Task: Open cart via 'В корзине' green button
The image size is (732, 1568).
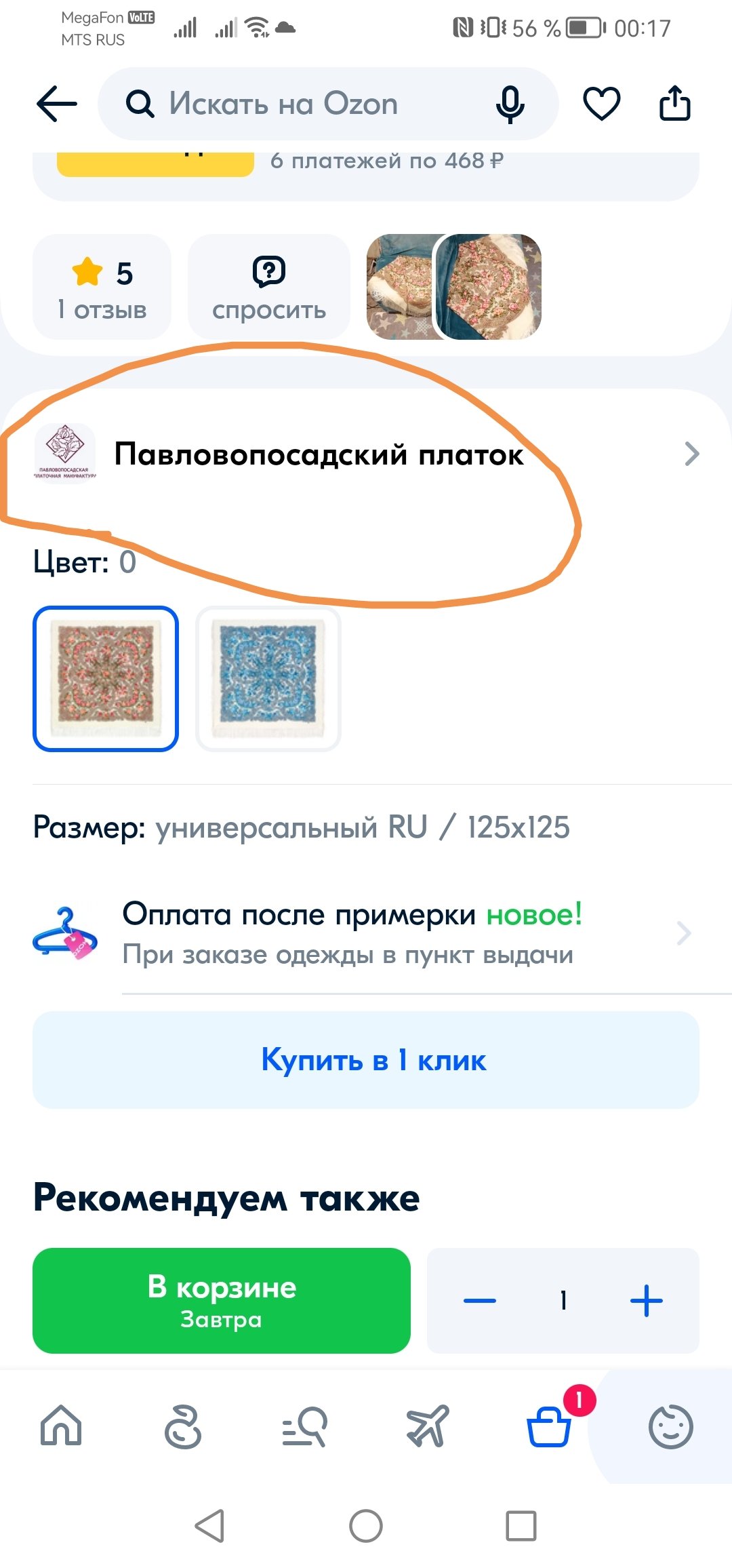Action: pos(222,1300)
